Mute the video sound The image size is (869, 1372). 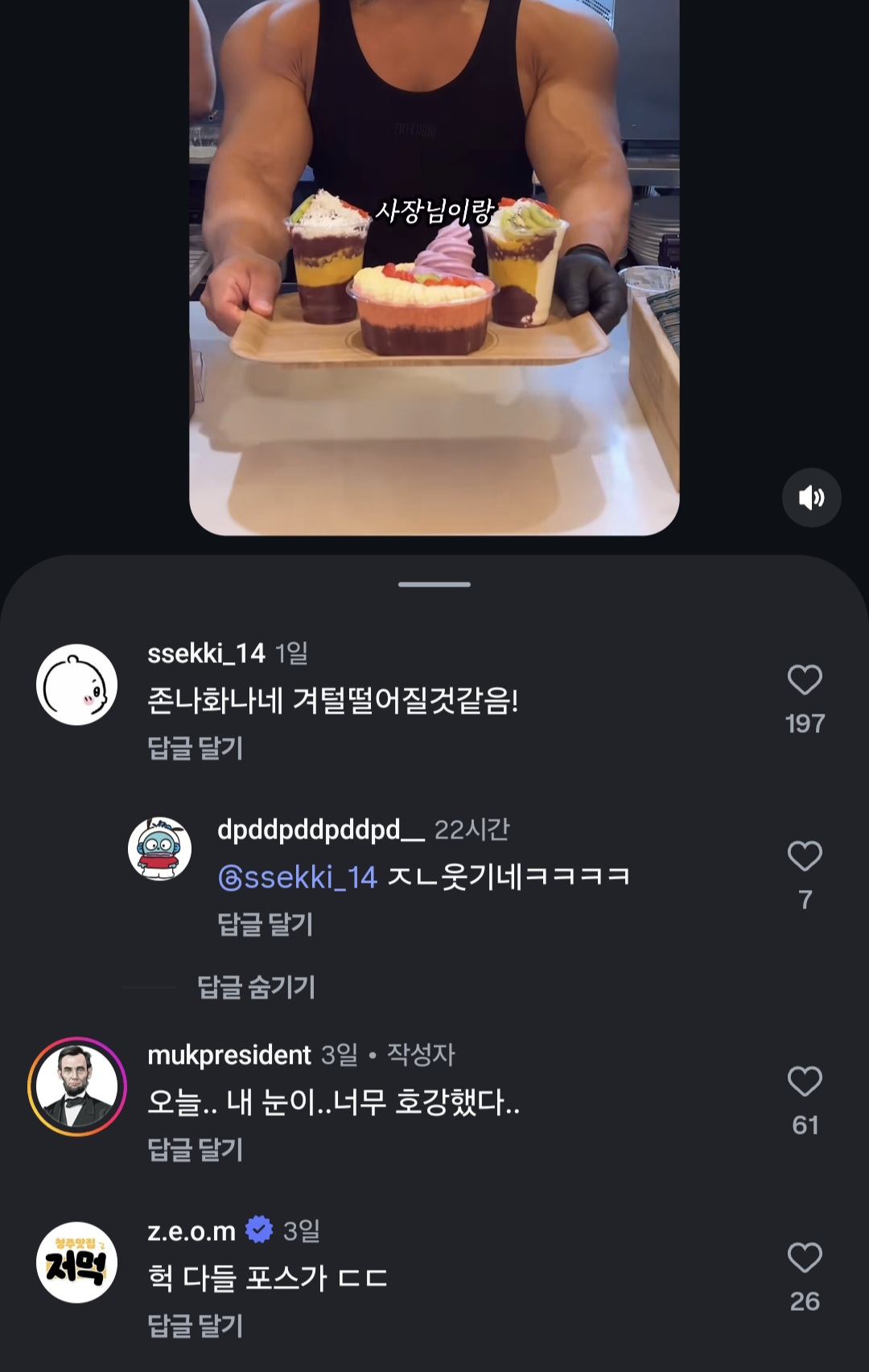811,497
